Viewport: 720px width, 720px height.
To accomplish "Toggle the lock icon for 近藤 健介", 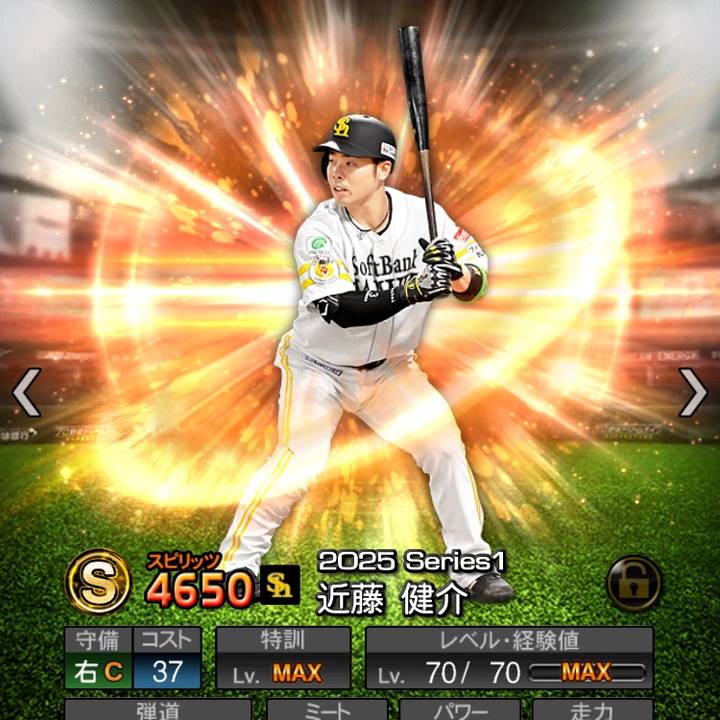I will (x=633, y=583).
